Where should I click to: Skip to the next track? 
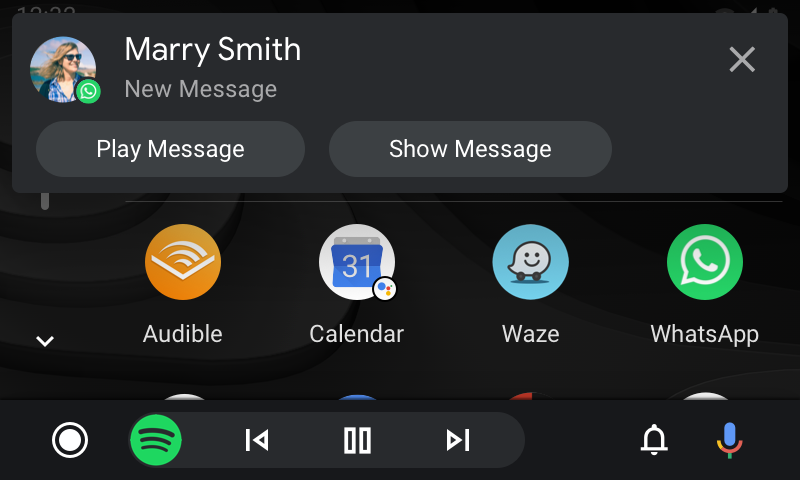[457, 440]
